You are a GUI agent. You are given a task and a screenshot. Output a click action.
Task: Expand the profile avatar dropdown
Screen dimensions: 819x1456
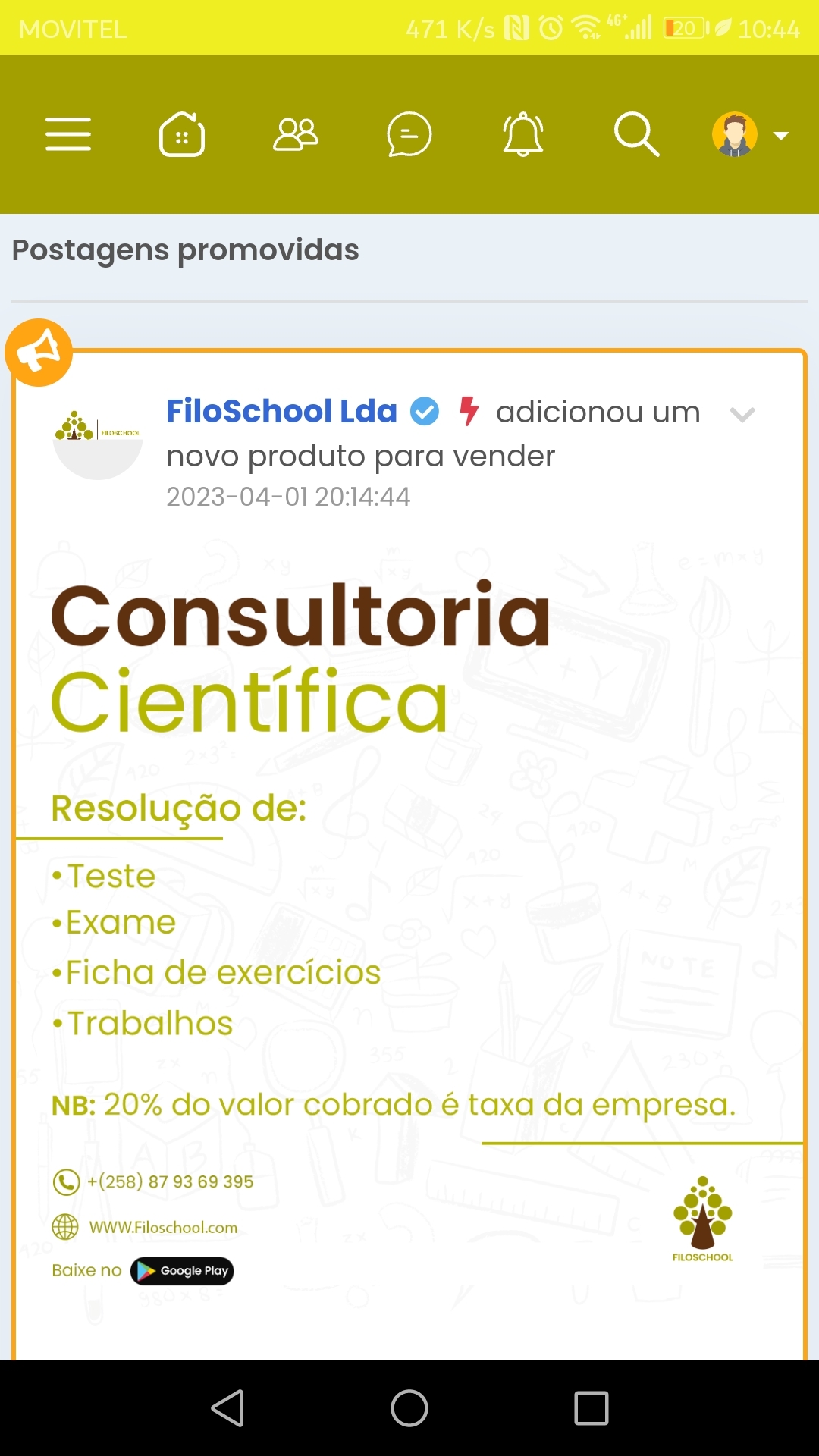pyautogui.click(x=750, y=135)
